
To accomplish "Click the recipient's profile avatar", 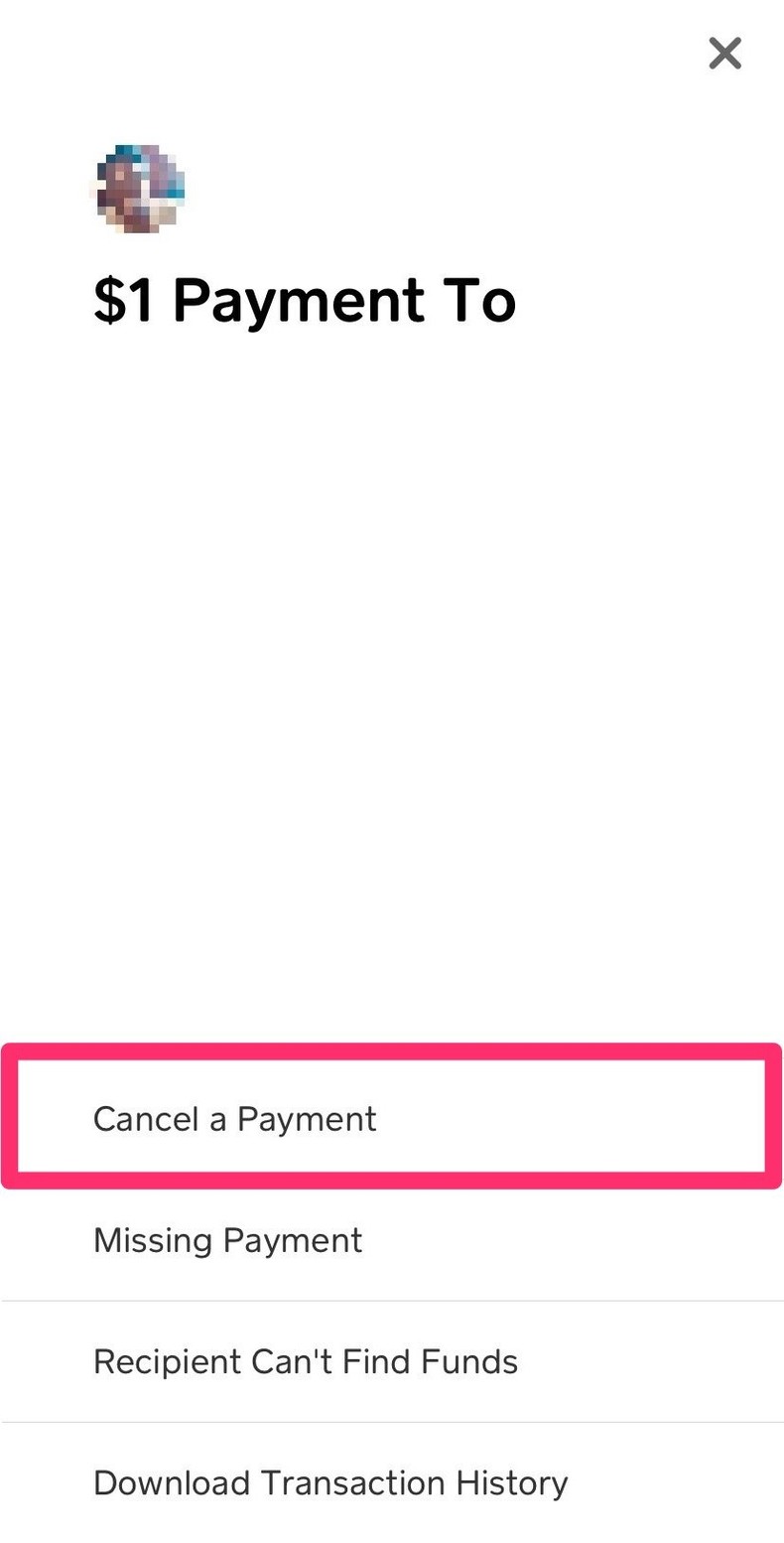I will click(138, 189).
